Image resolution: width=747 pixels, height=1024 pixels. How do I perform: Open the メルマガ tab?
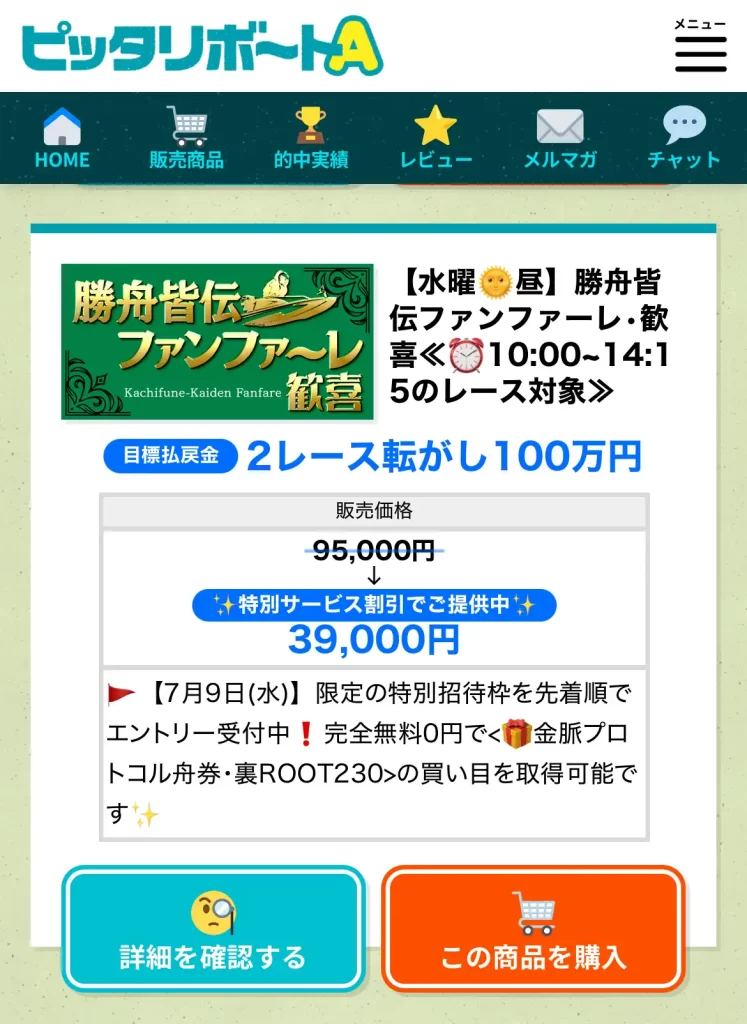(560, 138)
